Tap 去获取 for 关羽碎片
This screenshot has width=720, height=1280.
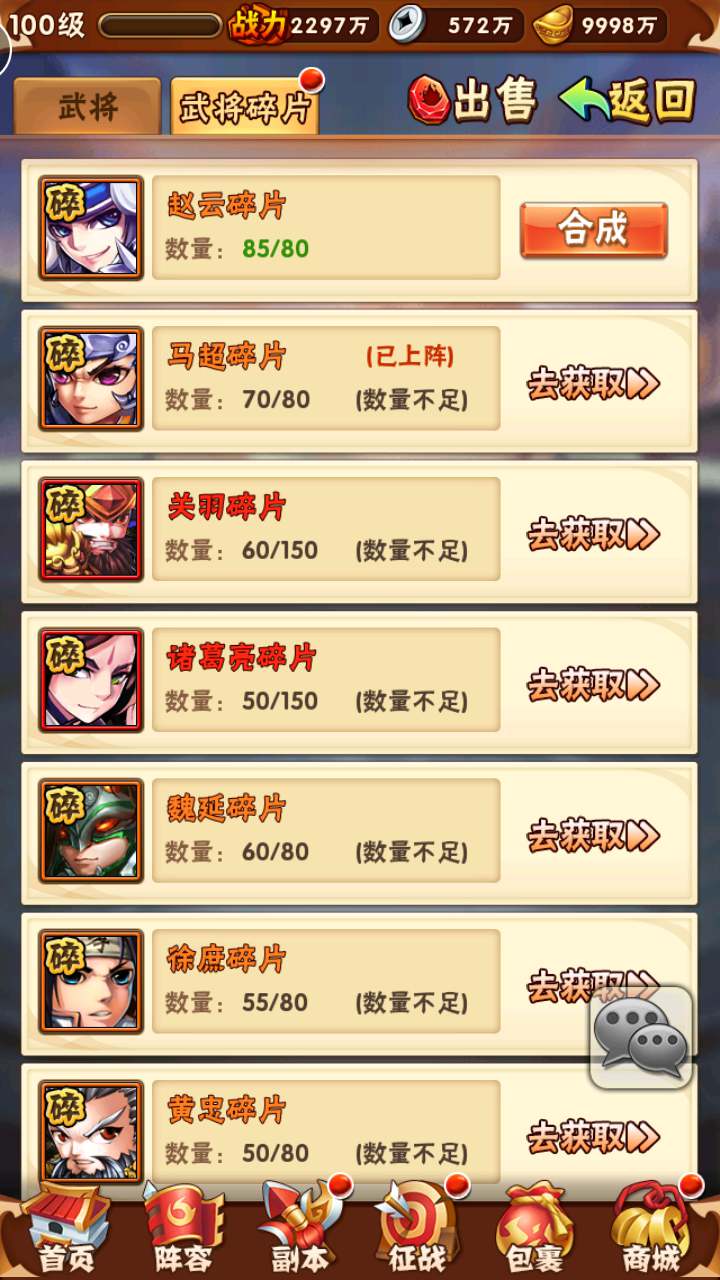pos(593,534)
